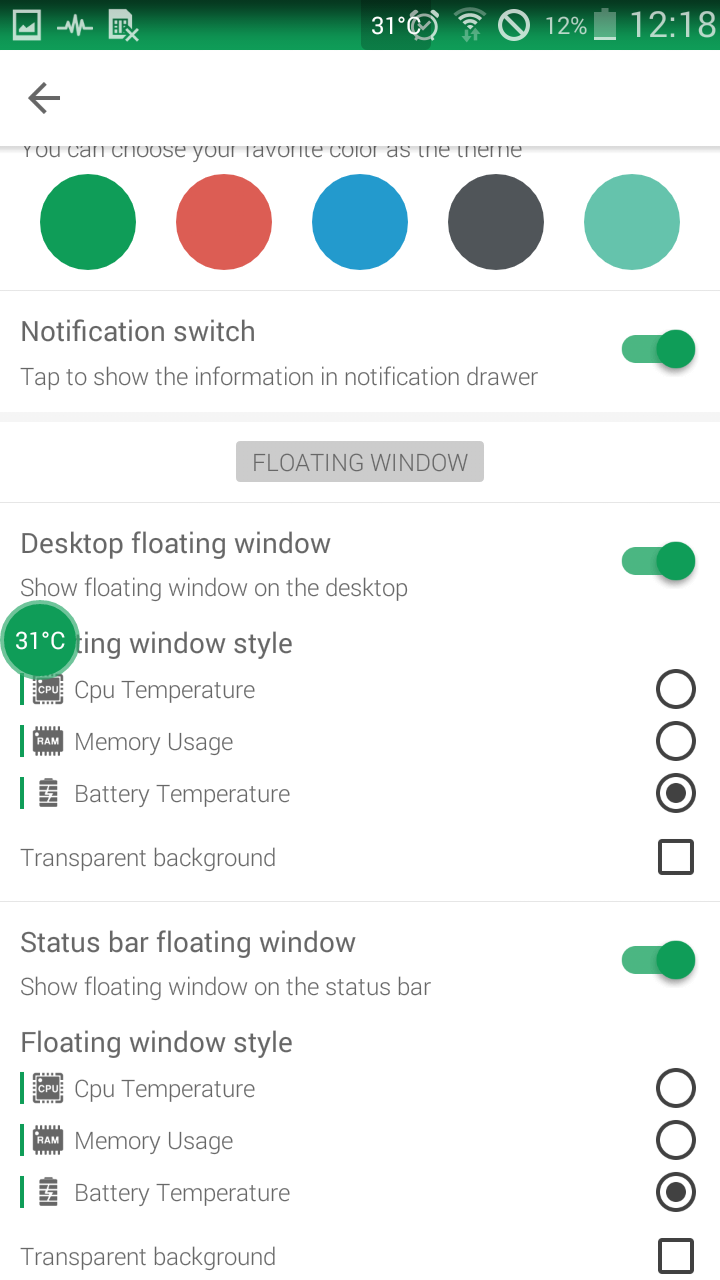Screen dimensions: 720x1280
Task: Select Cpu Temperature for desktop floating window
Action: click(x=676, y=690)
